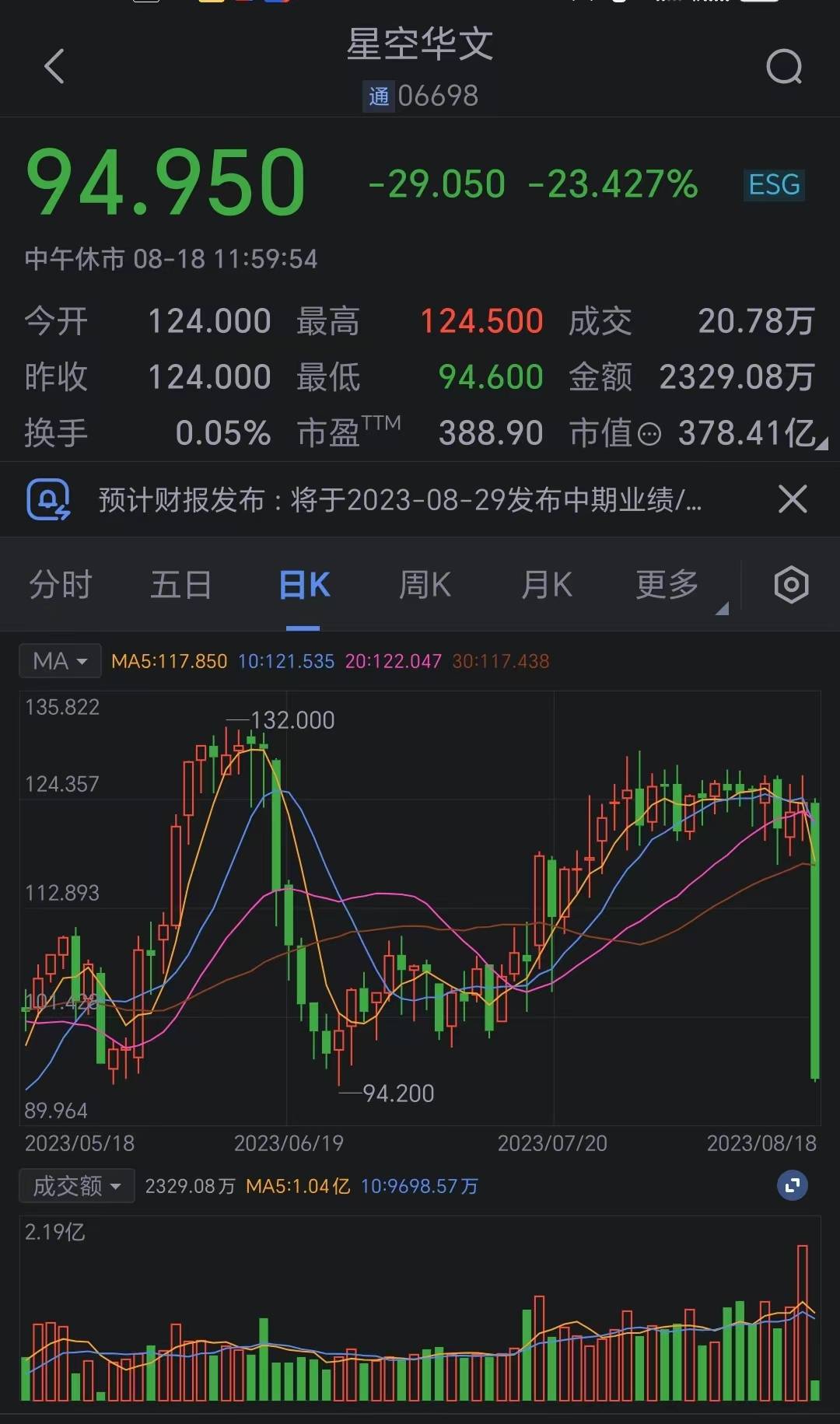Expand the chart to full screen
Image resolution: width=840 pixels, height=1424 pixels.
[x=792, y=1185]
